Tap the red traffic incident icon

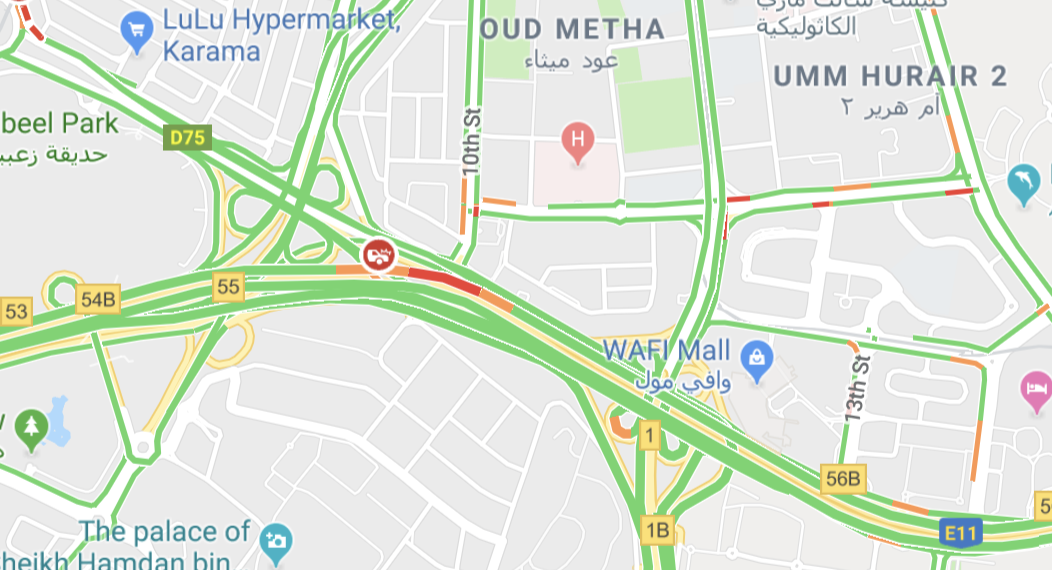tap(378, 254)
